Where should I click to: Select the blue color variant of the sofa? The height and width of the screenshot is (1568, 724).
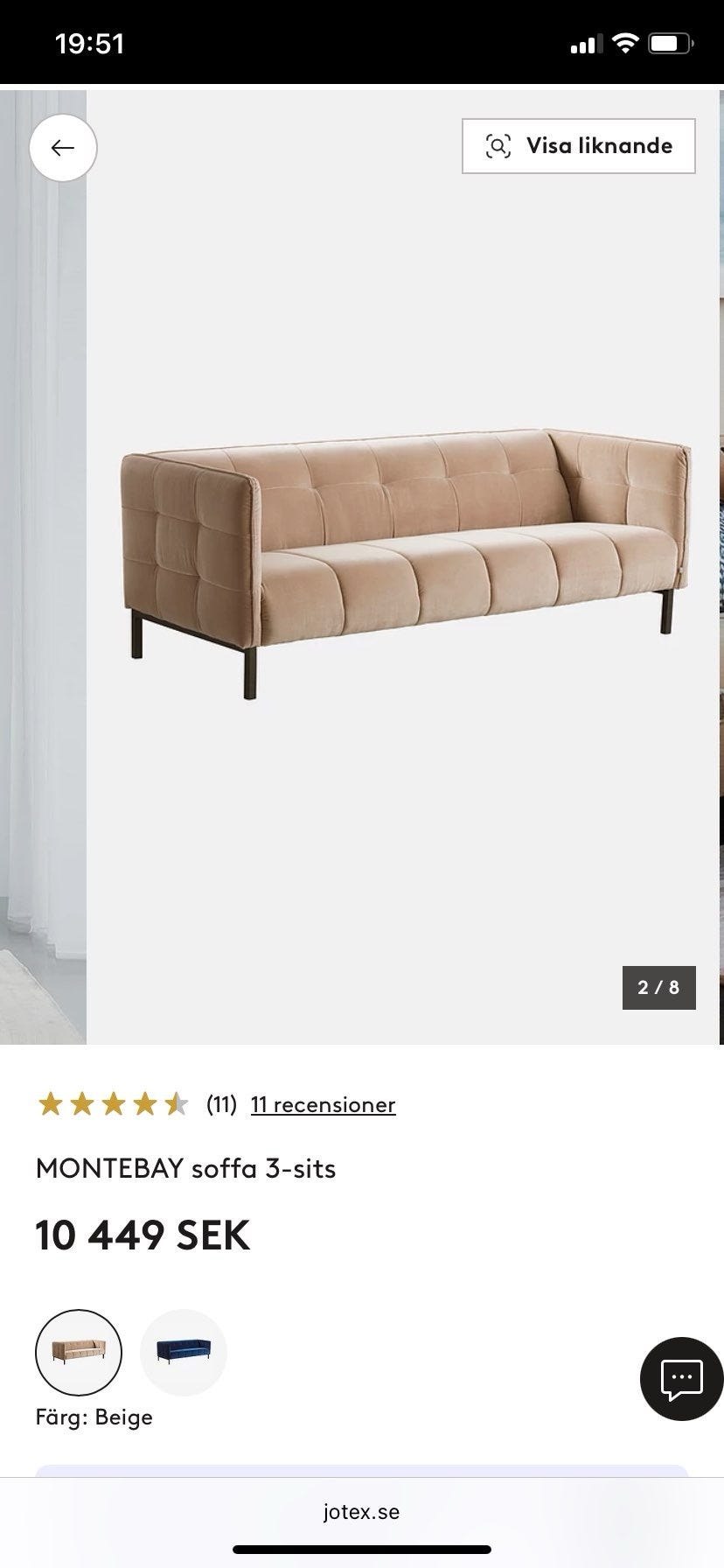click(x=184, y=1351)
